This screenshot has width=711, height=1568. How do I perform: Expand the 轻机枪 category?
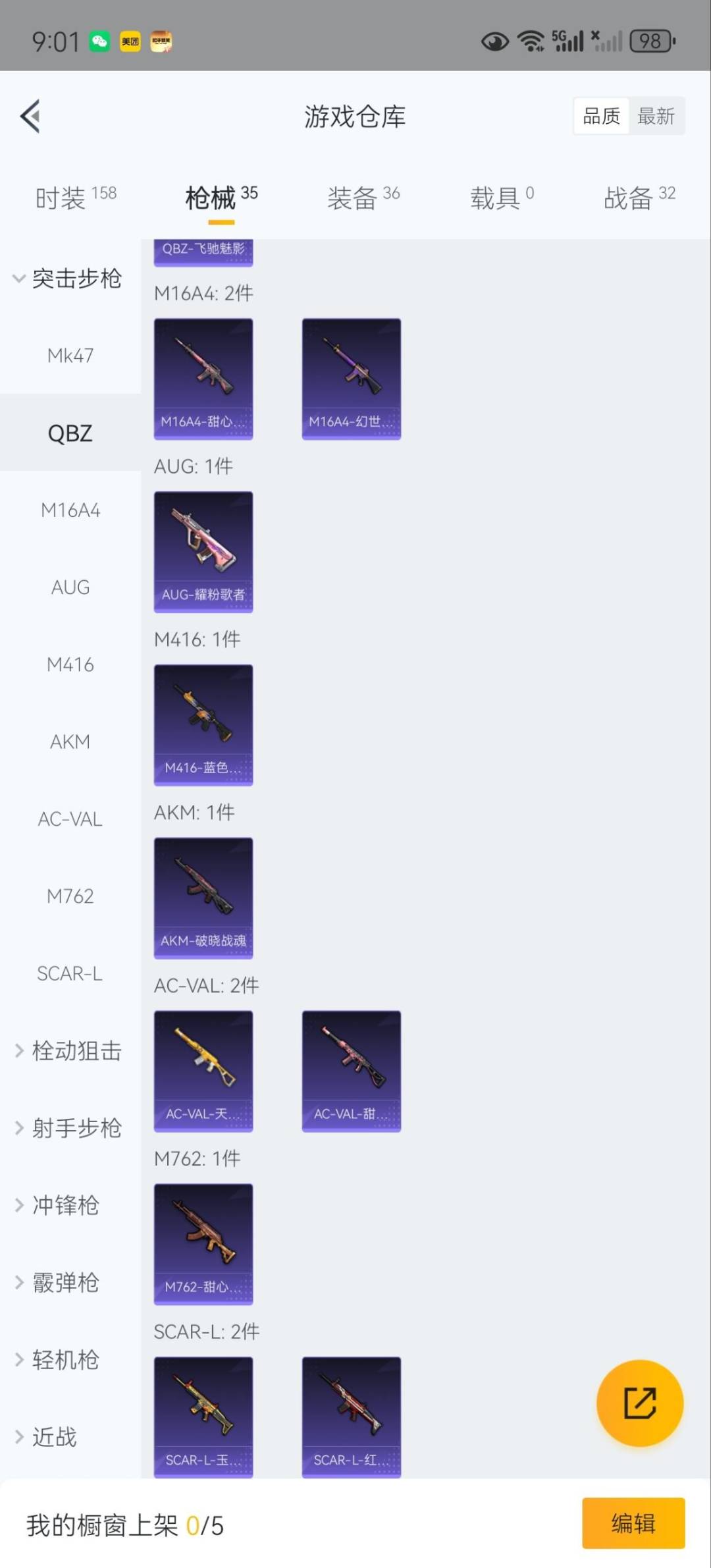point(59,1360)
